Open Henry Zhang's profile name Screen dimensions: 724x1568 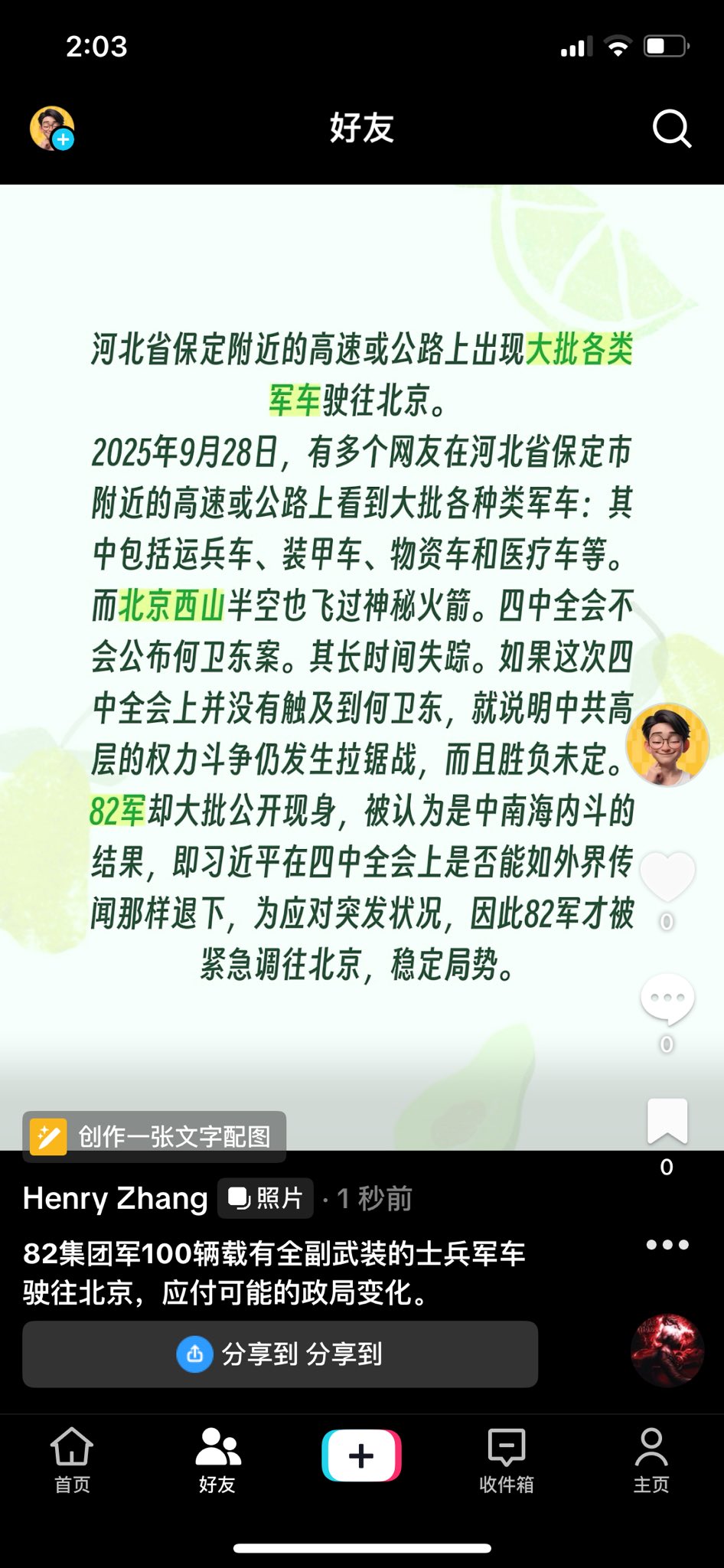[115, 1198]
